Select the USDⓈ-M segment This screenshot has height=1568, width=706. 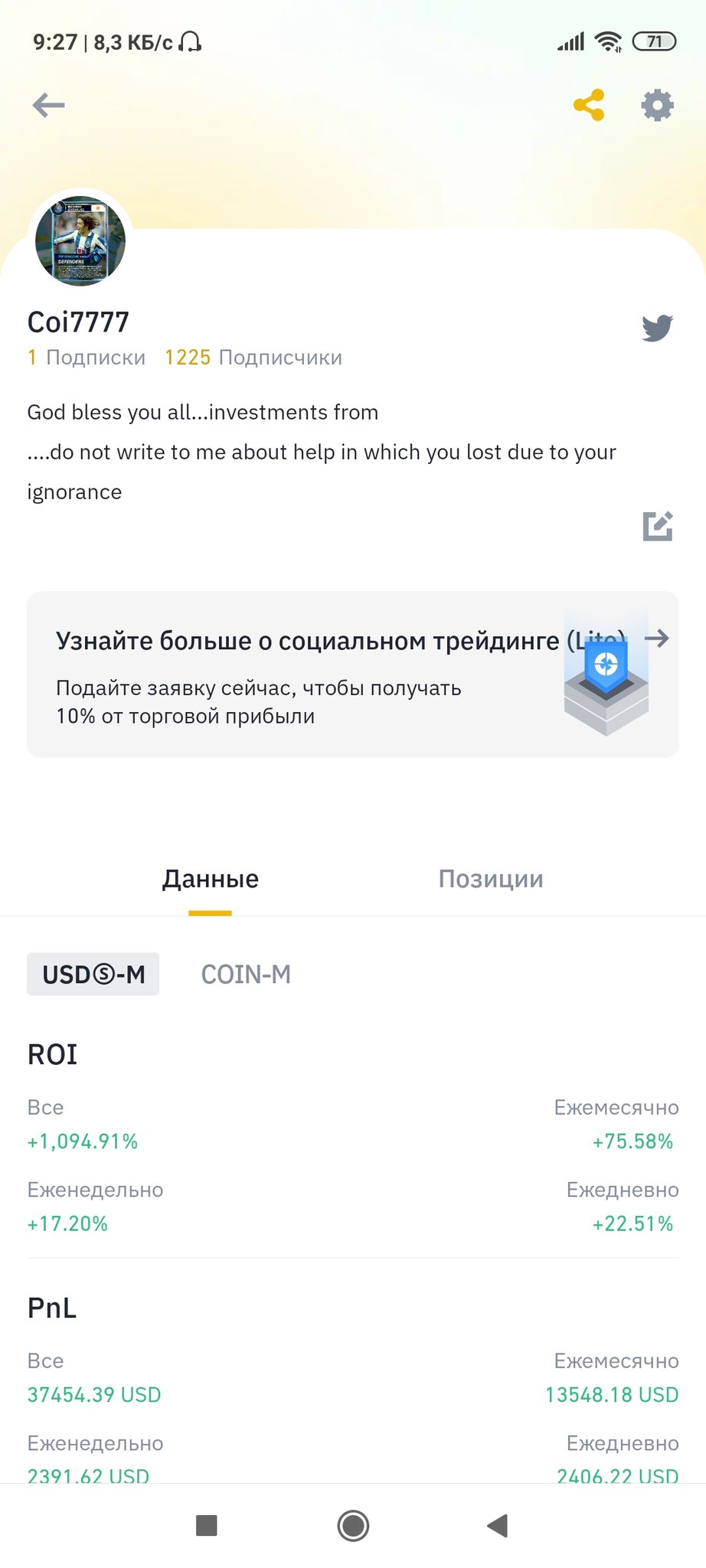coord(93,974)
